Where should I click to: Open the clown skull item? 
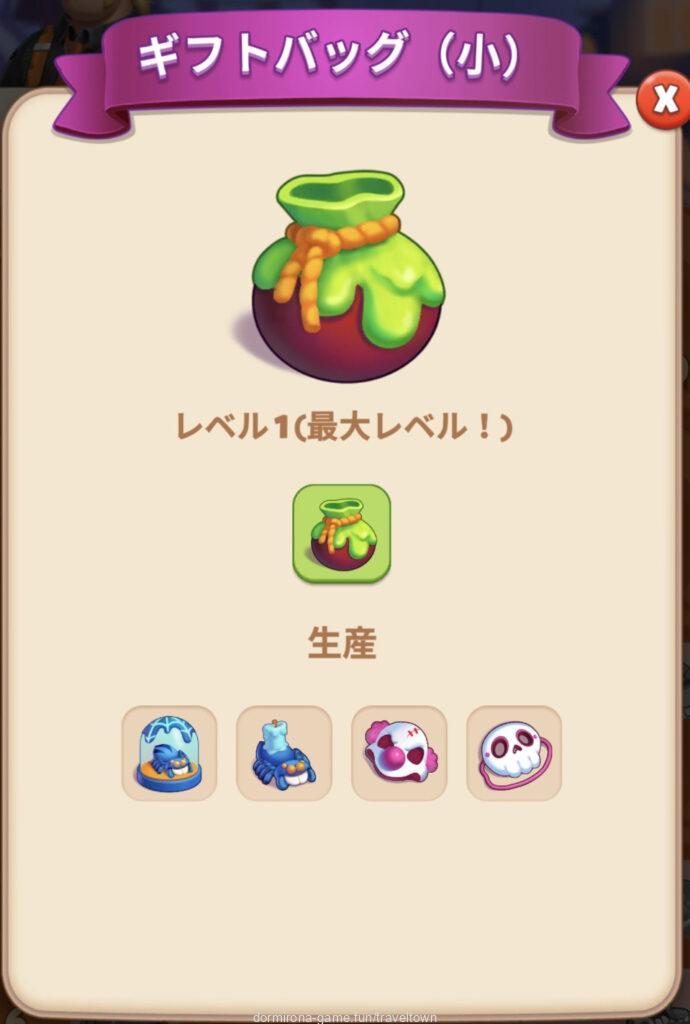click(399, 753)
